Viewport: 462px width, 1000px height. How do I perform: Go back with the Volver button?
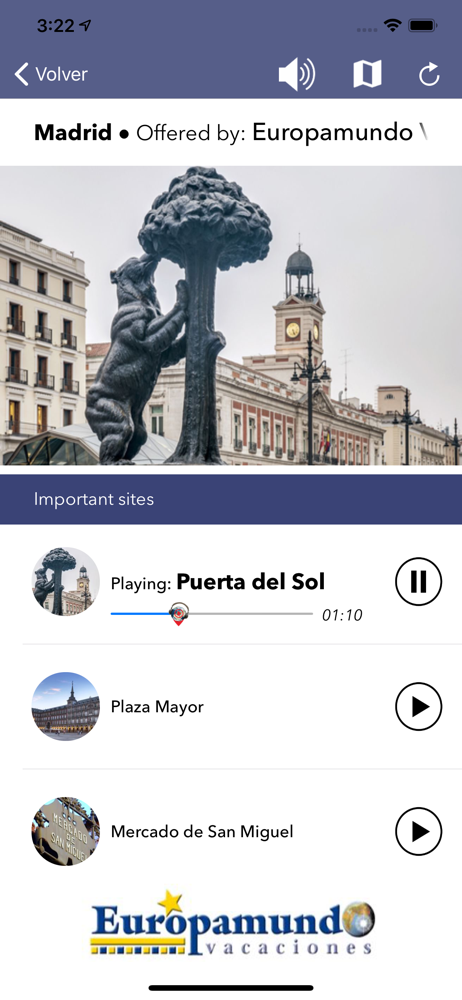51,75
